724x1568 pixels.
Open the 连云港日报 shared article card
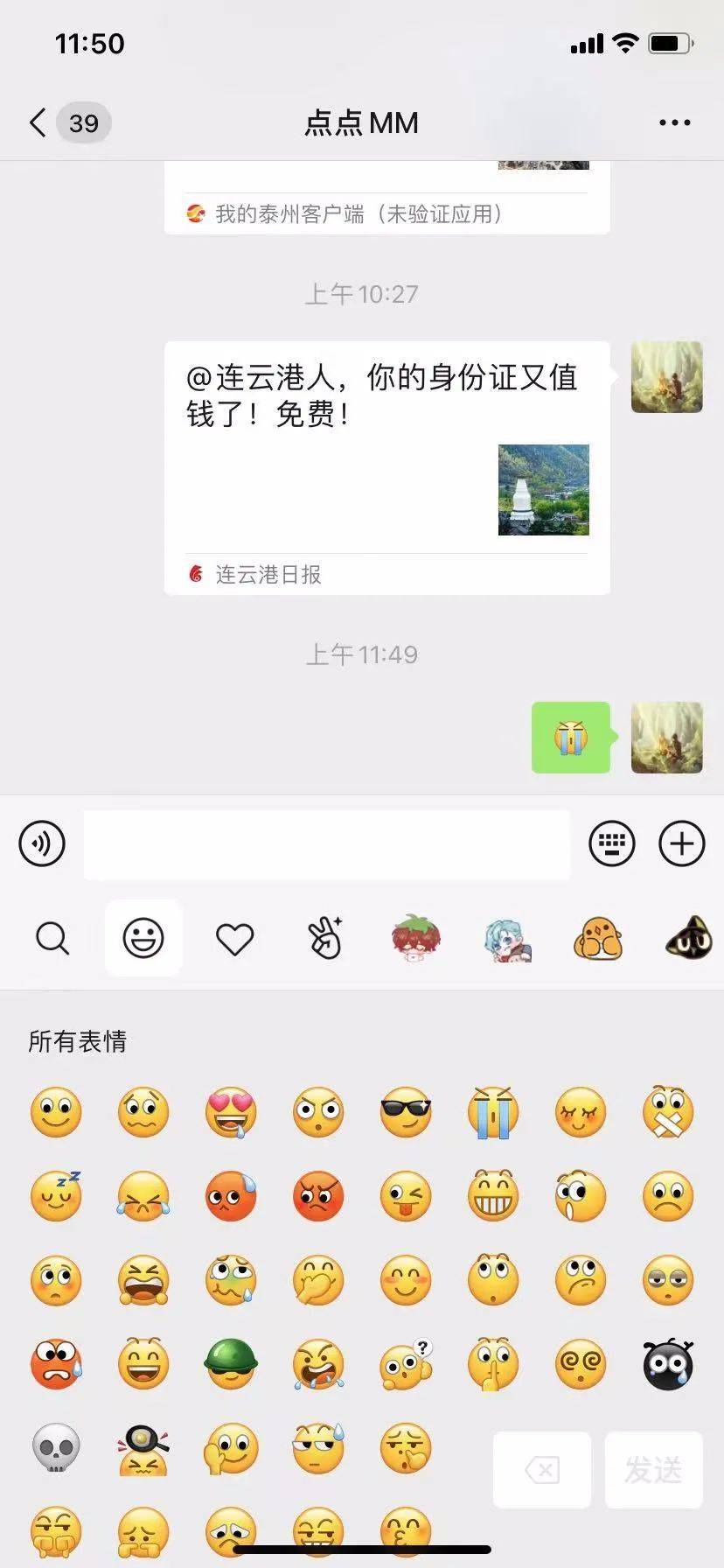[x=386, y=467]
